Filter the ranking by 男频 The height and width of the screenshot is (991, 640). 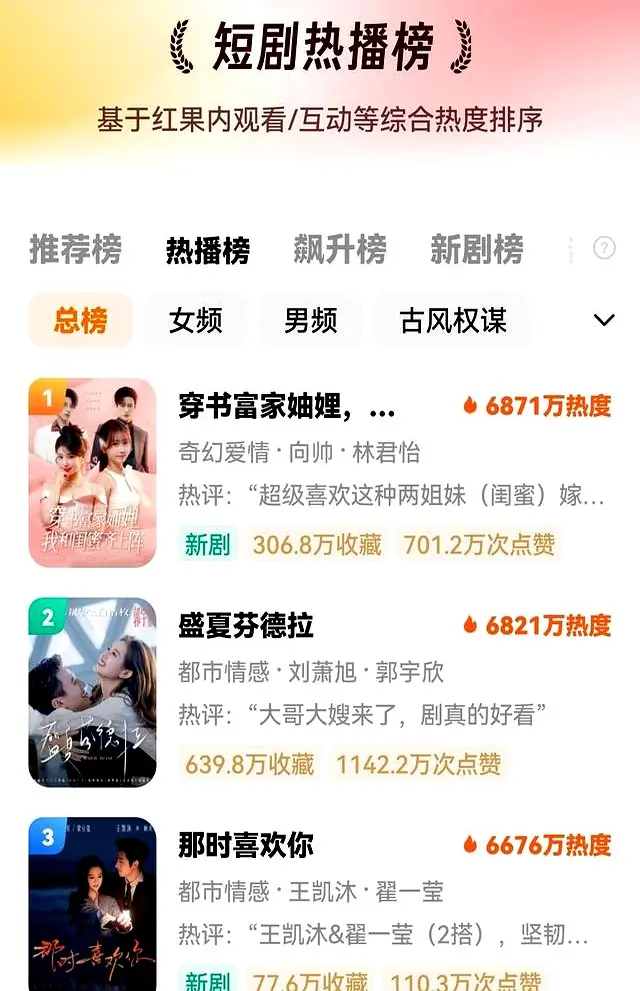pos(310,321)
